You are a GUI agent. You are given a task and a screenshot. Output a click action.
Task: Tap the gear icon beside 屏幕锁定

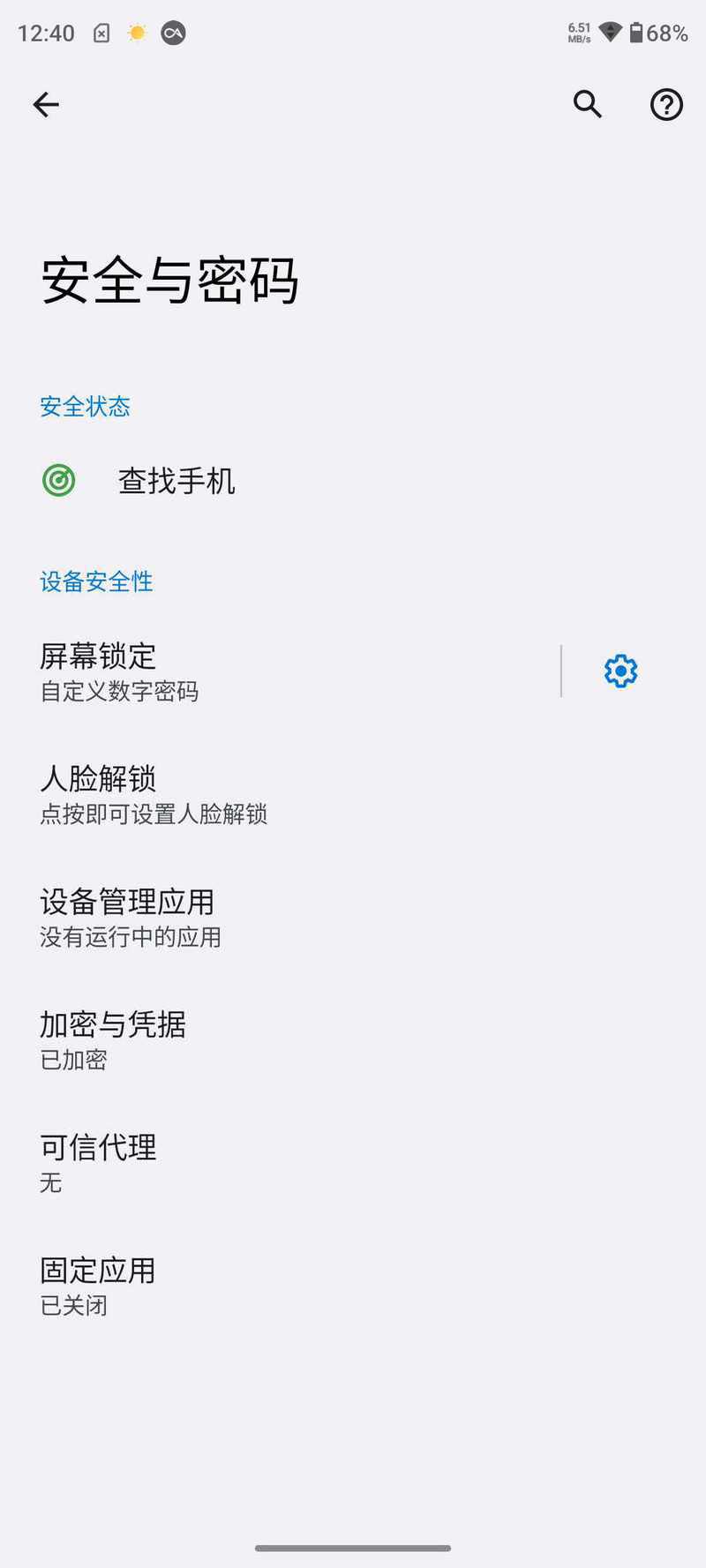pos(621,671)
